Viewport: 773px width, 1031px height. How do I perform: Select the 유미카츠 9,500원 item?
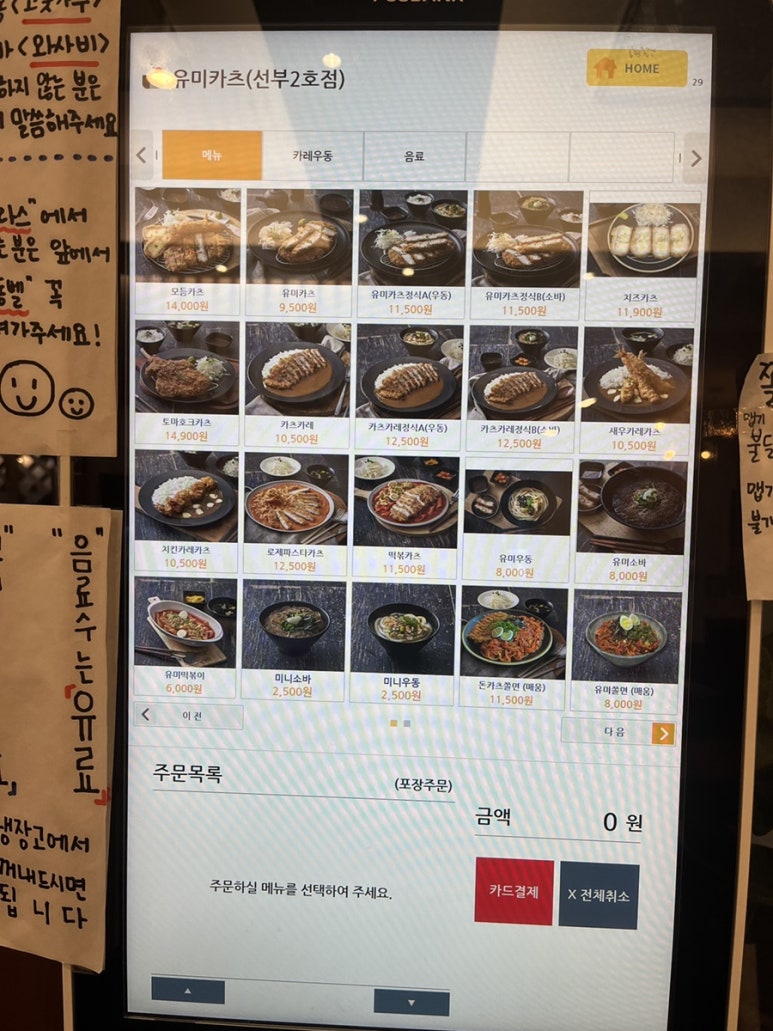click(x=299, y=250)
